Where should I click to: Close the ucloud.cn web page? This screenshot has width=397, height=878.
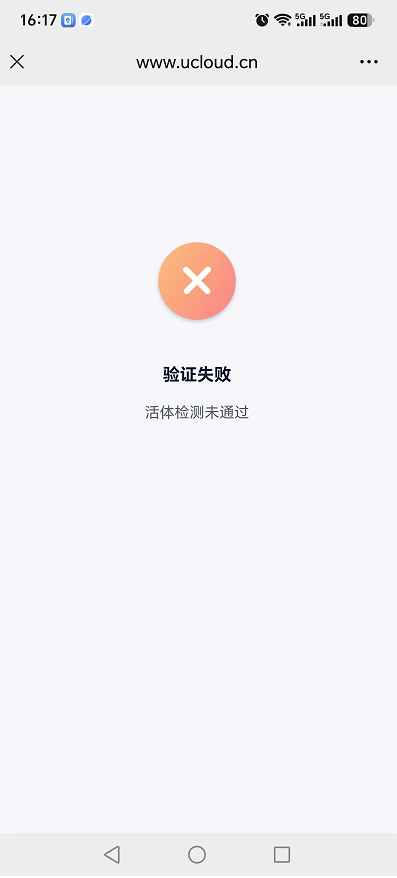tap(17, 62)
